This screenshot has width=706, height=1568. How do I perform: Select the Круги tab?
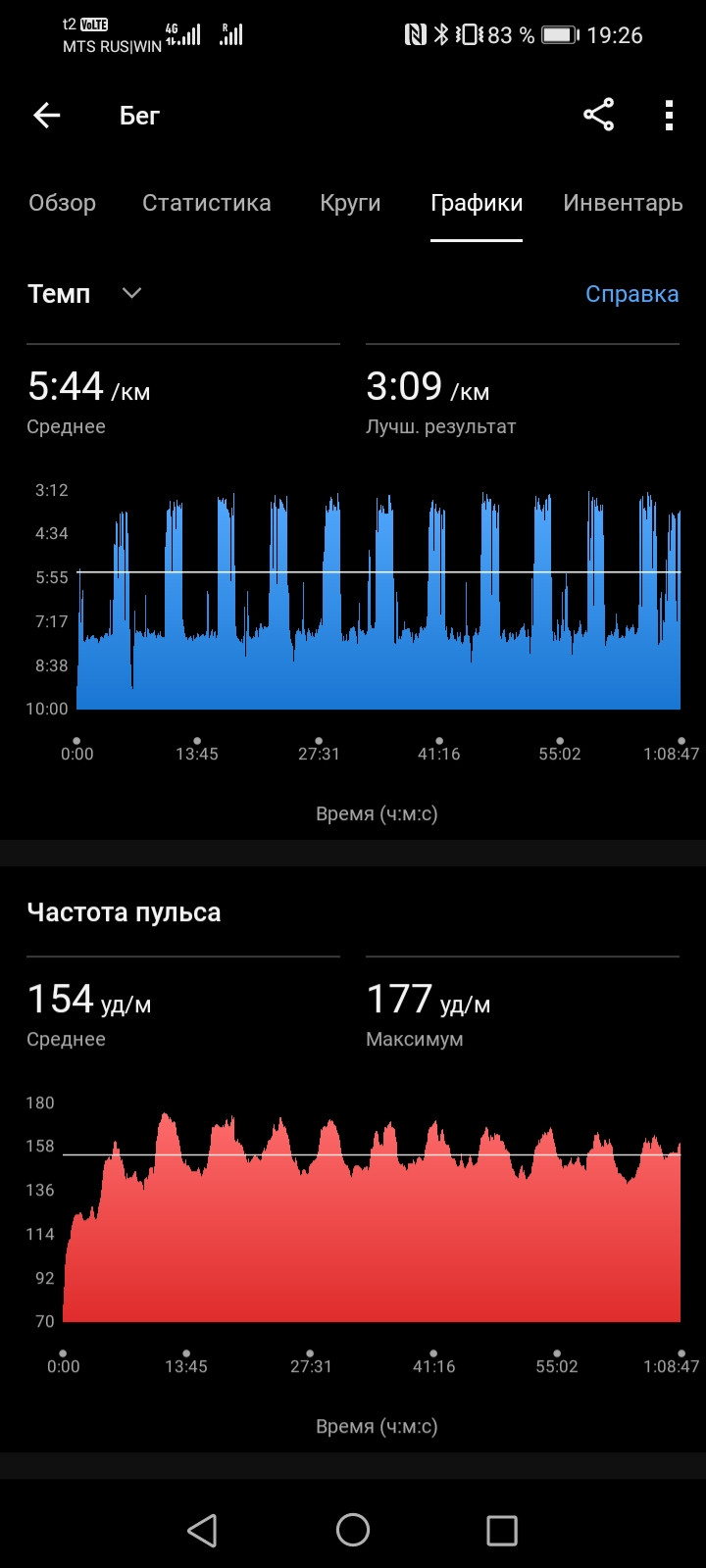(x=350, y=203)
